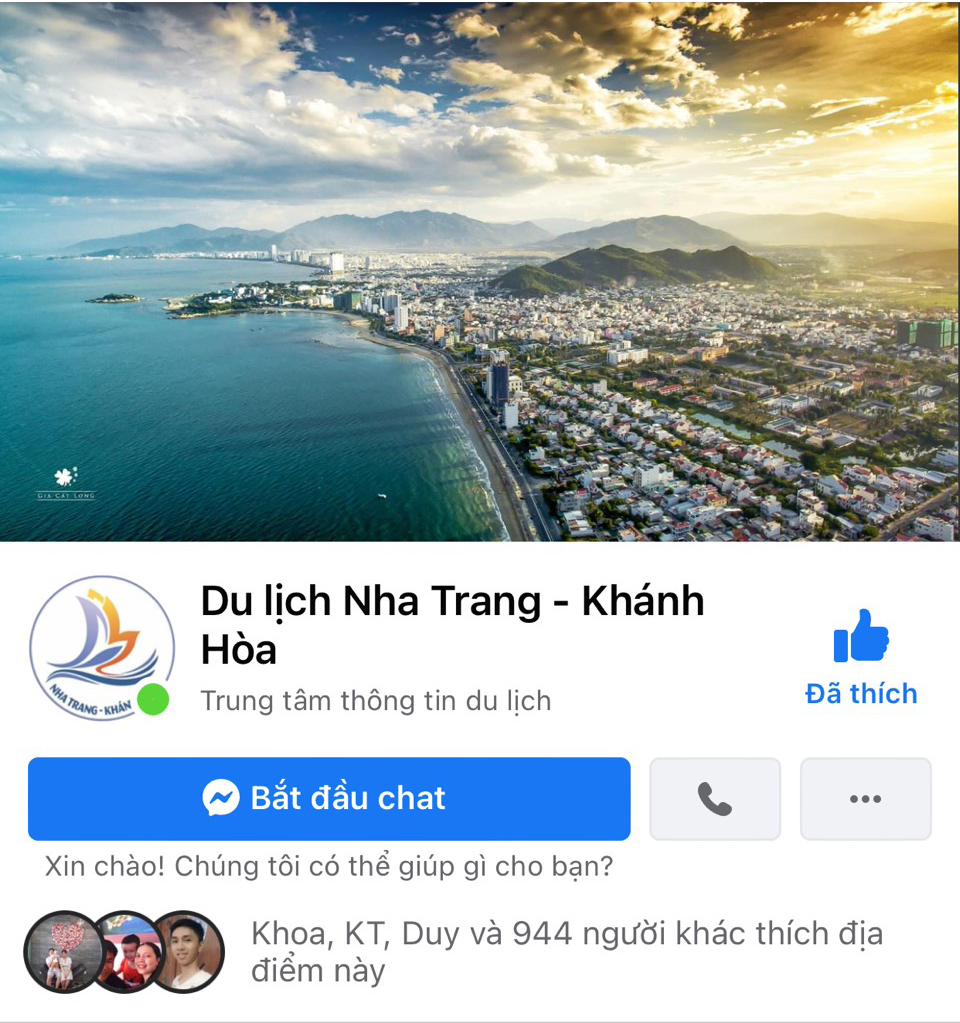View the page profile picture

[x=101, y=648]
